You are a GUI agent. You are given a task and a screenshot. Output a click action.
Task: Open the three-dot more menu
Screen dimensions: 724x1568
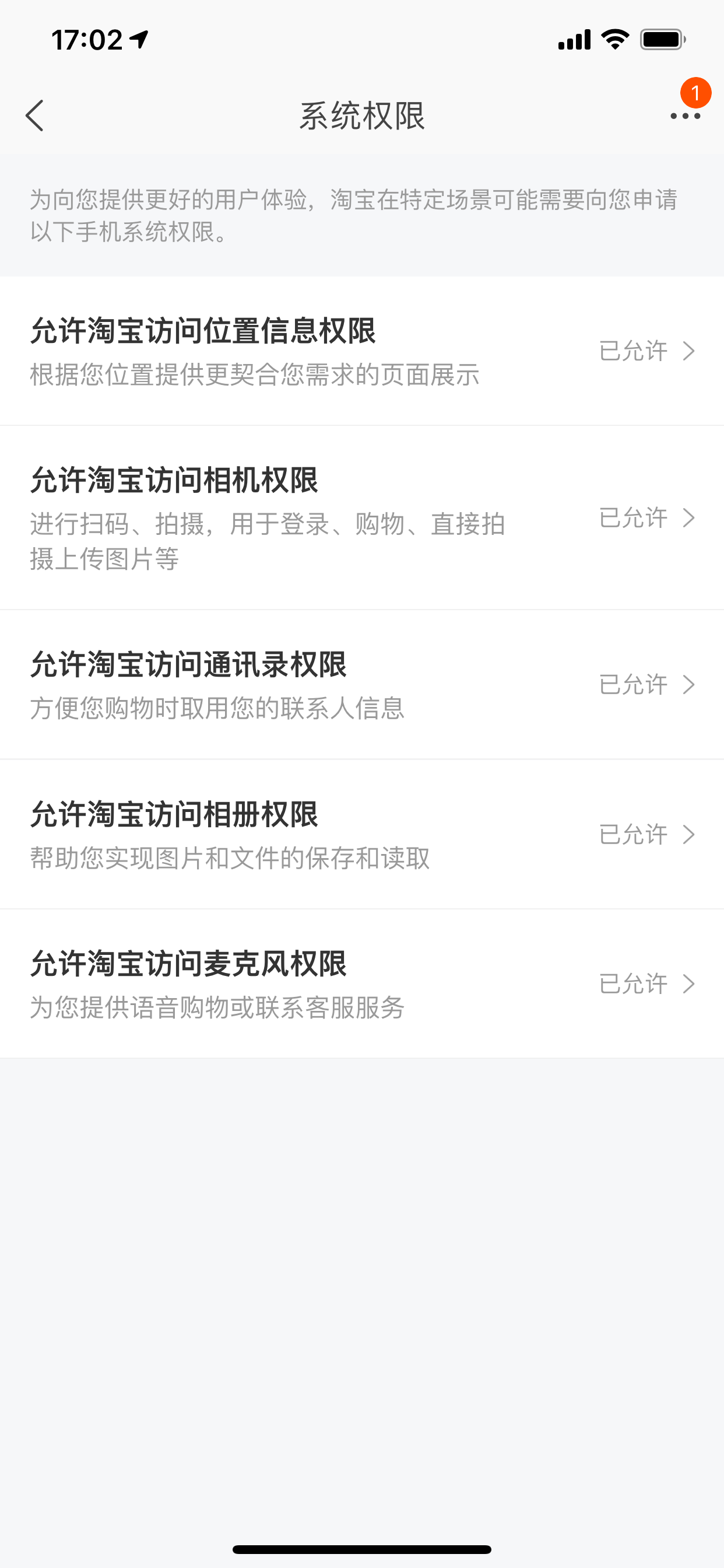click(685, 116)
